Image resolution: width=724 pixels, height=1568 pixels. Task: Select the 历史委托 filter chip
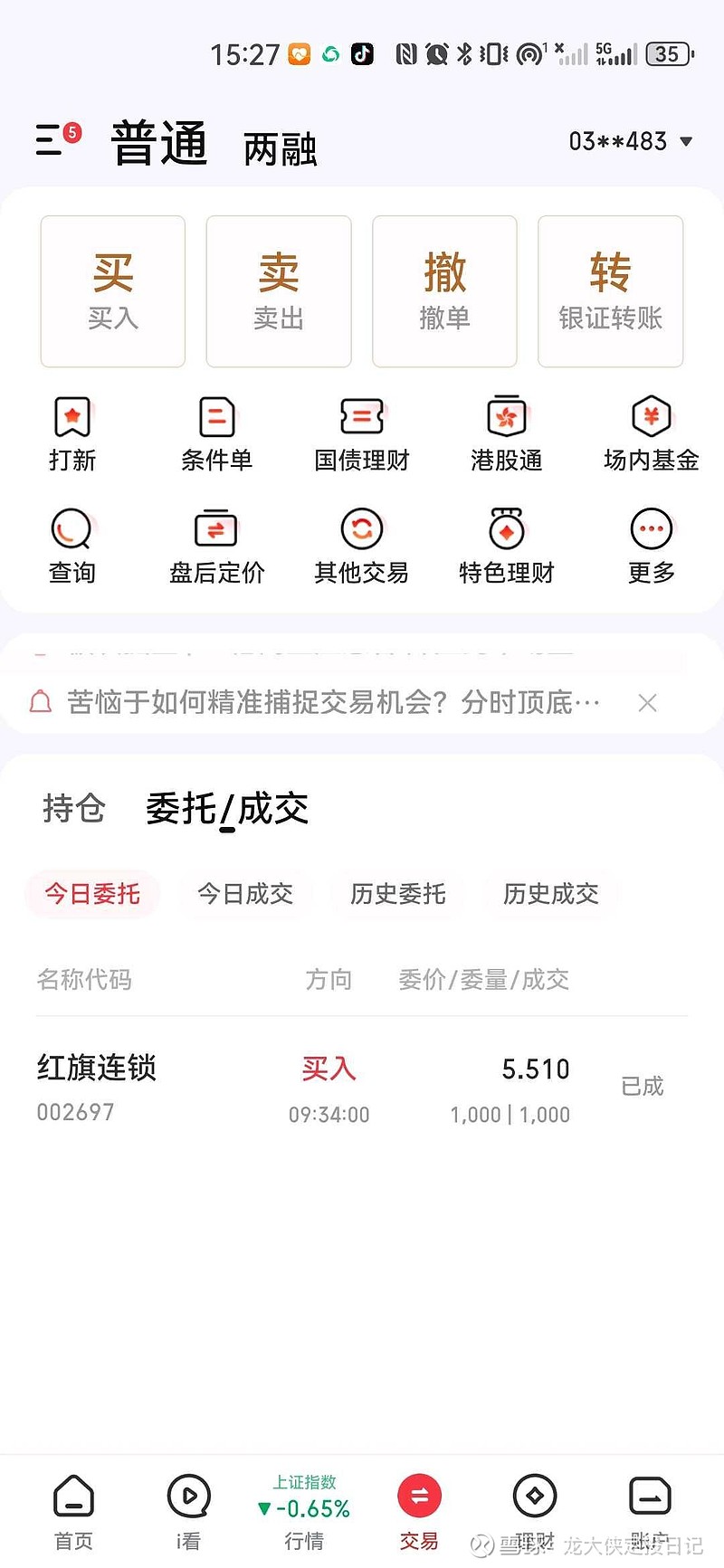398,894
